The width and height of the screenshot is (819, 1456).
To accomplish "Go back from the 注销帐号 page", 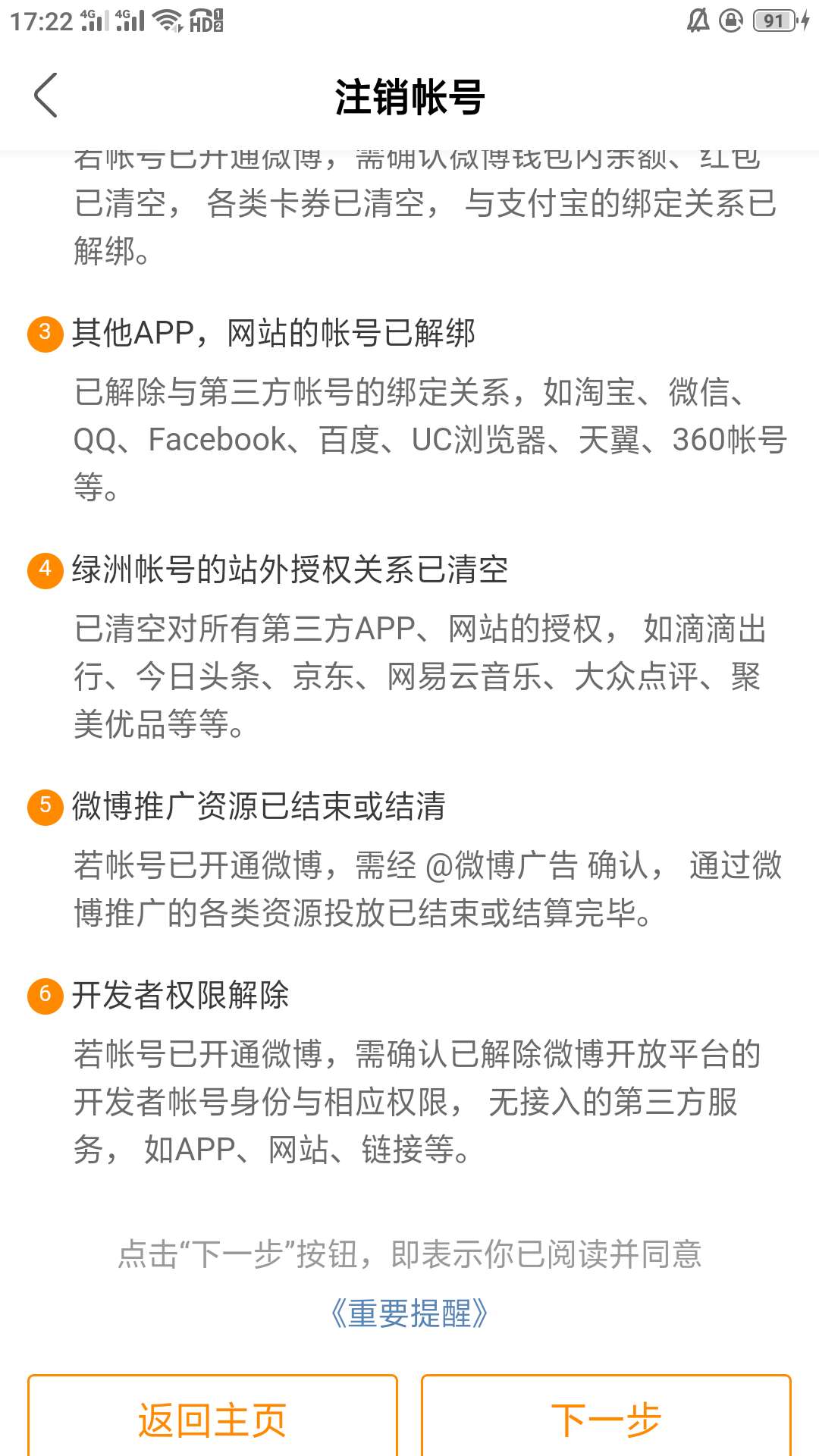I will (46, 96).
